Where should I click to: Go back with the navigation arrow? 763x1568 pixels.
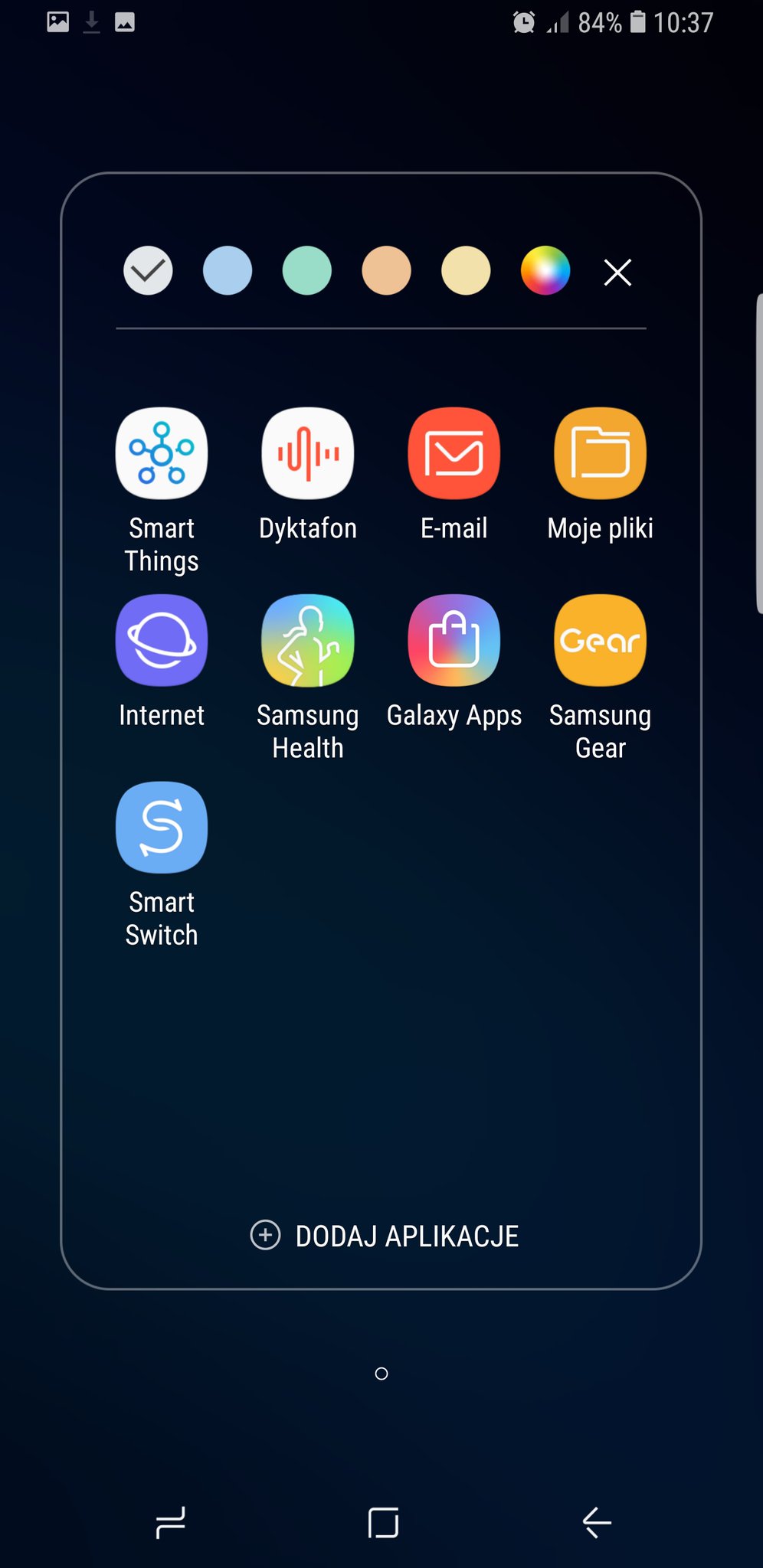597,1522
